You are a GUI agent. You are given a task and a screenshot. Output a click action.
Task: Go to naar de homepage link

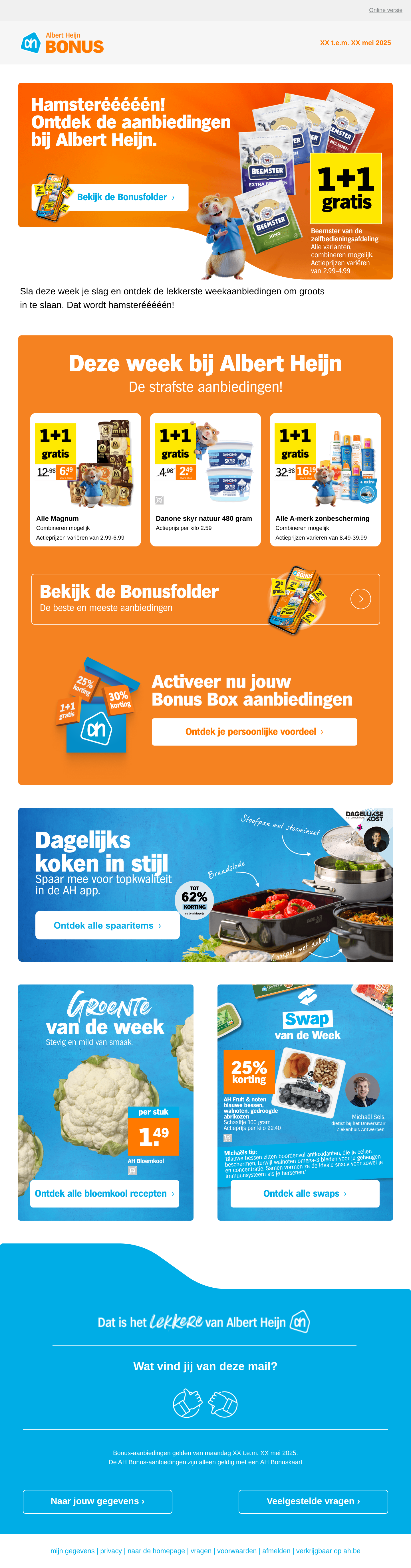click(156, 1550)
